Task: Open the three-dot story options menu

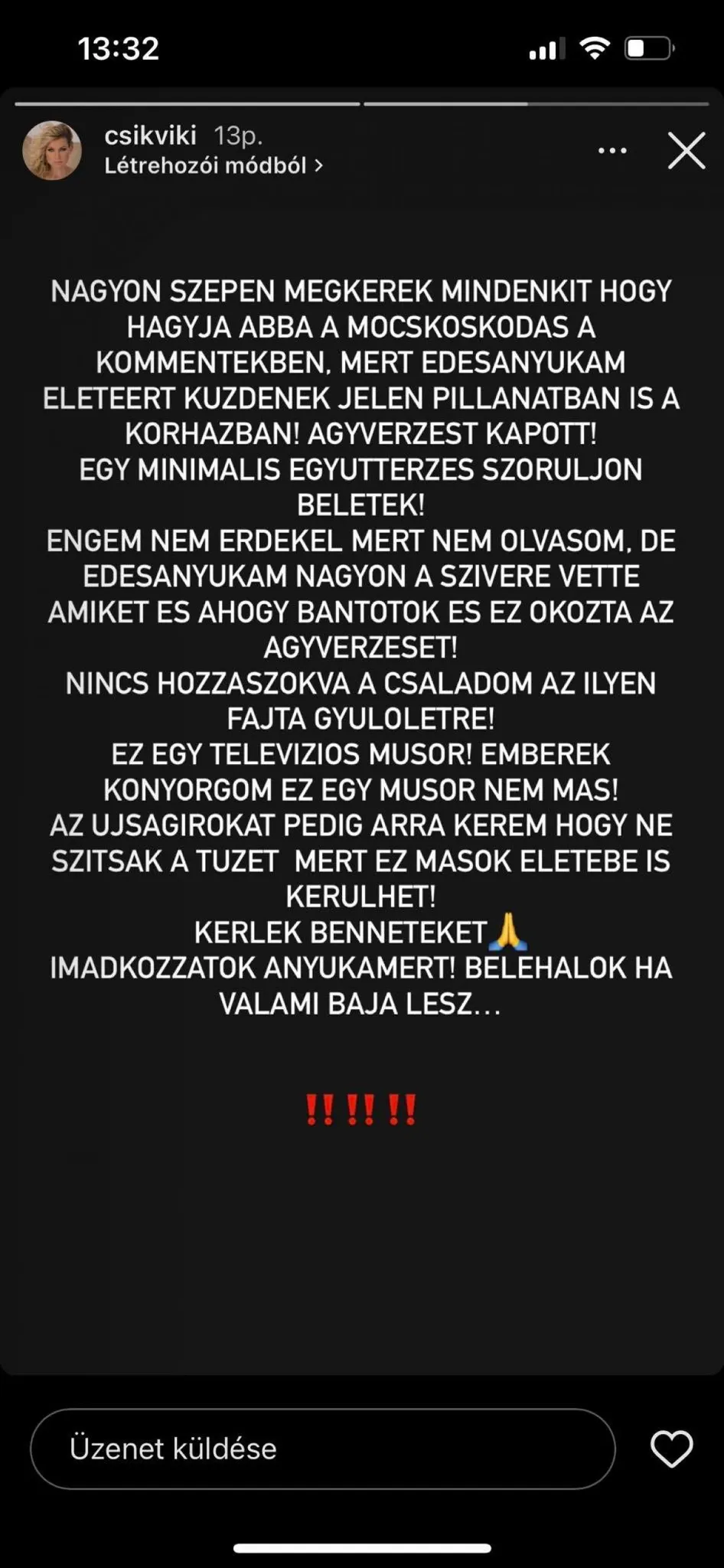Action: 612,151
